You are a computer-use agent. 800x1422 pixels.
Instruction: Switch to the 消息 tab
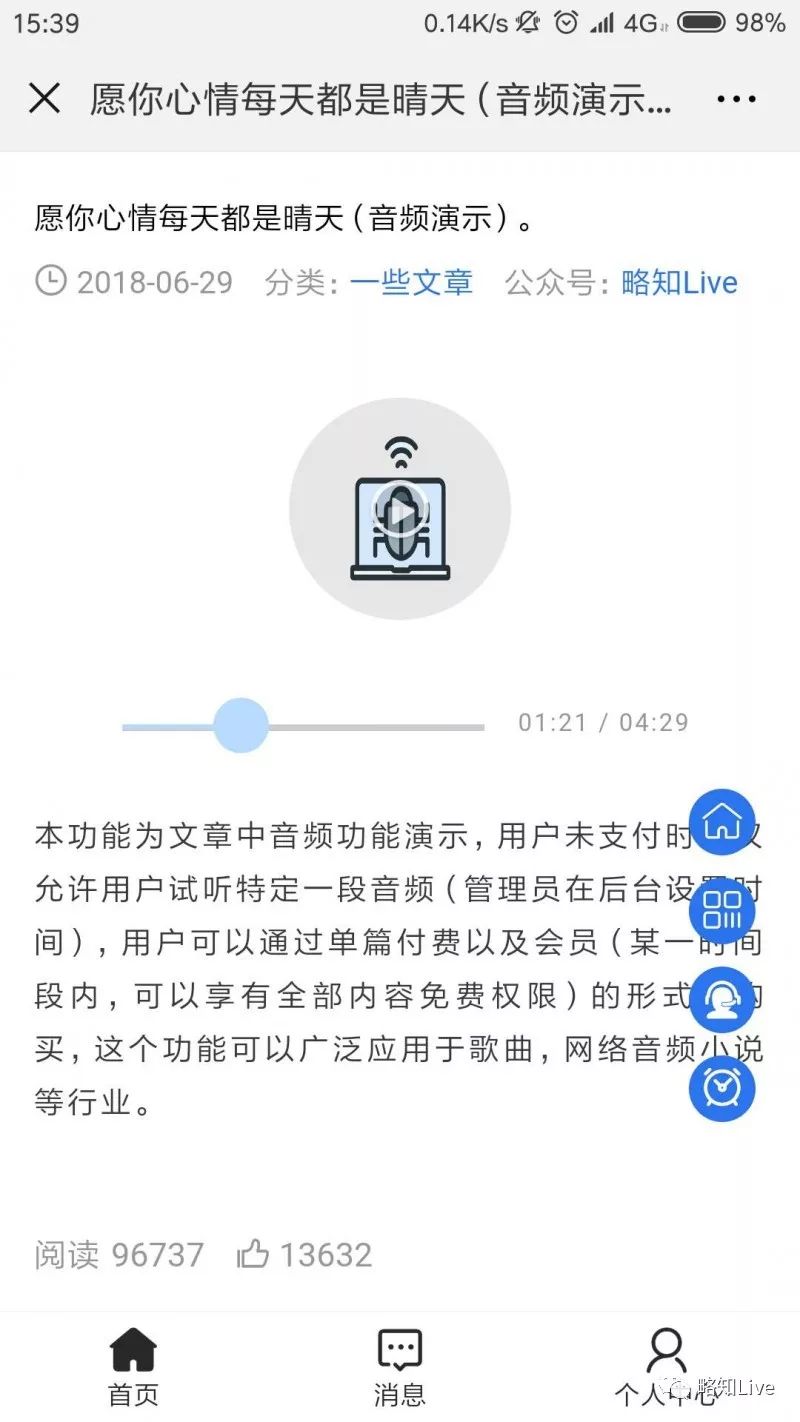pyautogui.click(x=399, y=1366)
